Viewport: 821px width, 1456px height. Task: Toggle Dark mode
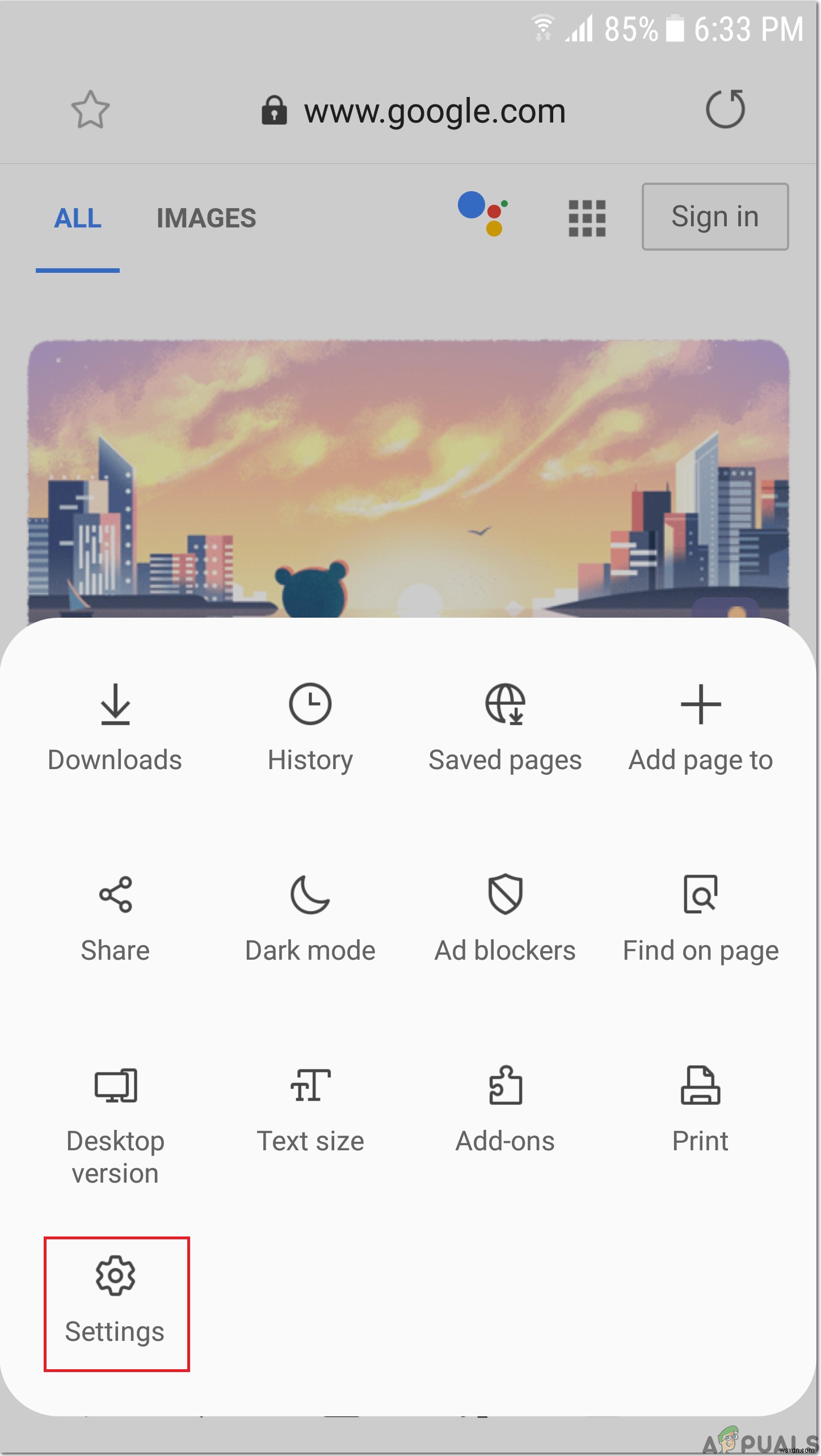[x=311, y=919]
